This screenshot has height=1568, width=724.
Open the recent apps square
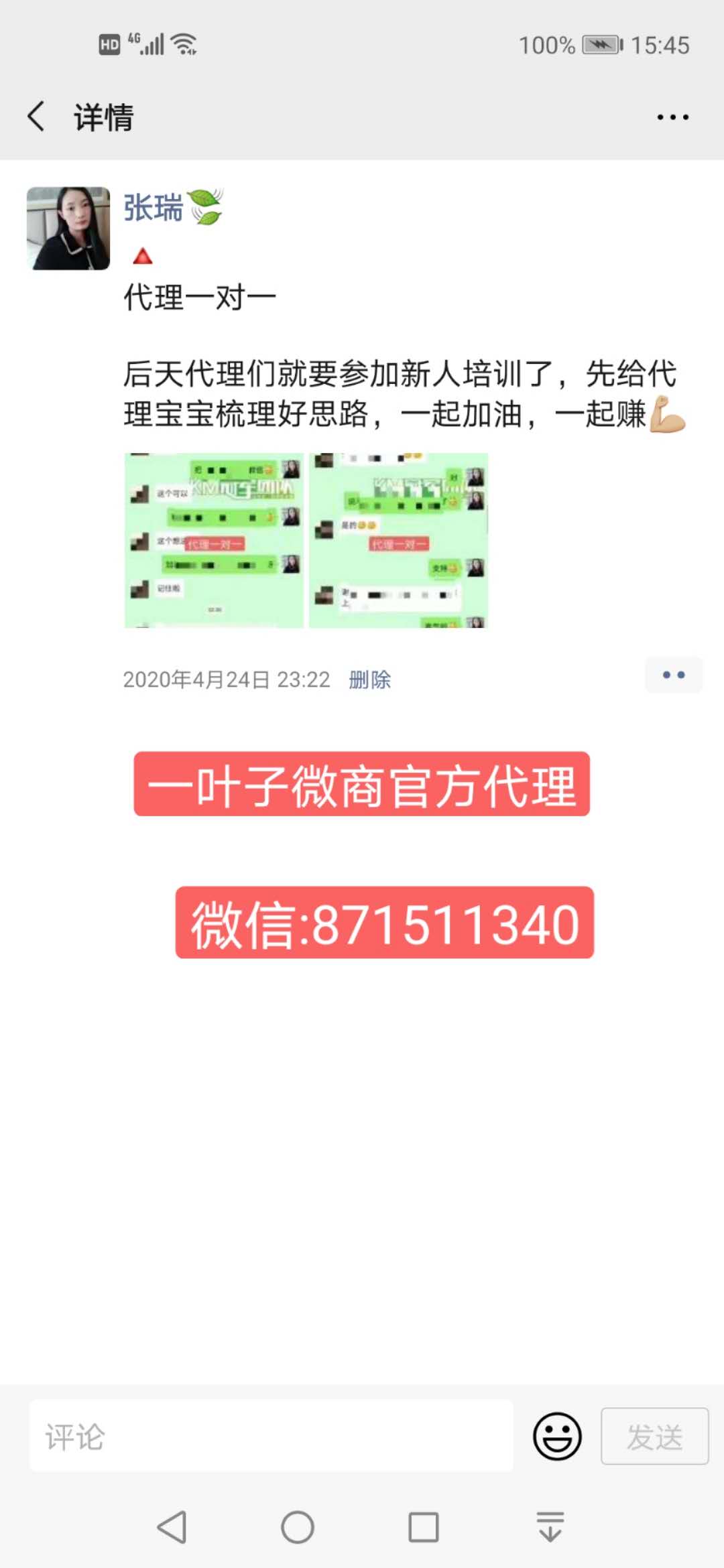424,1528
